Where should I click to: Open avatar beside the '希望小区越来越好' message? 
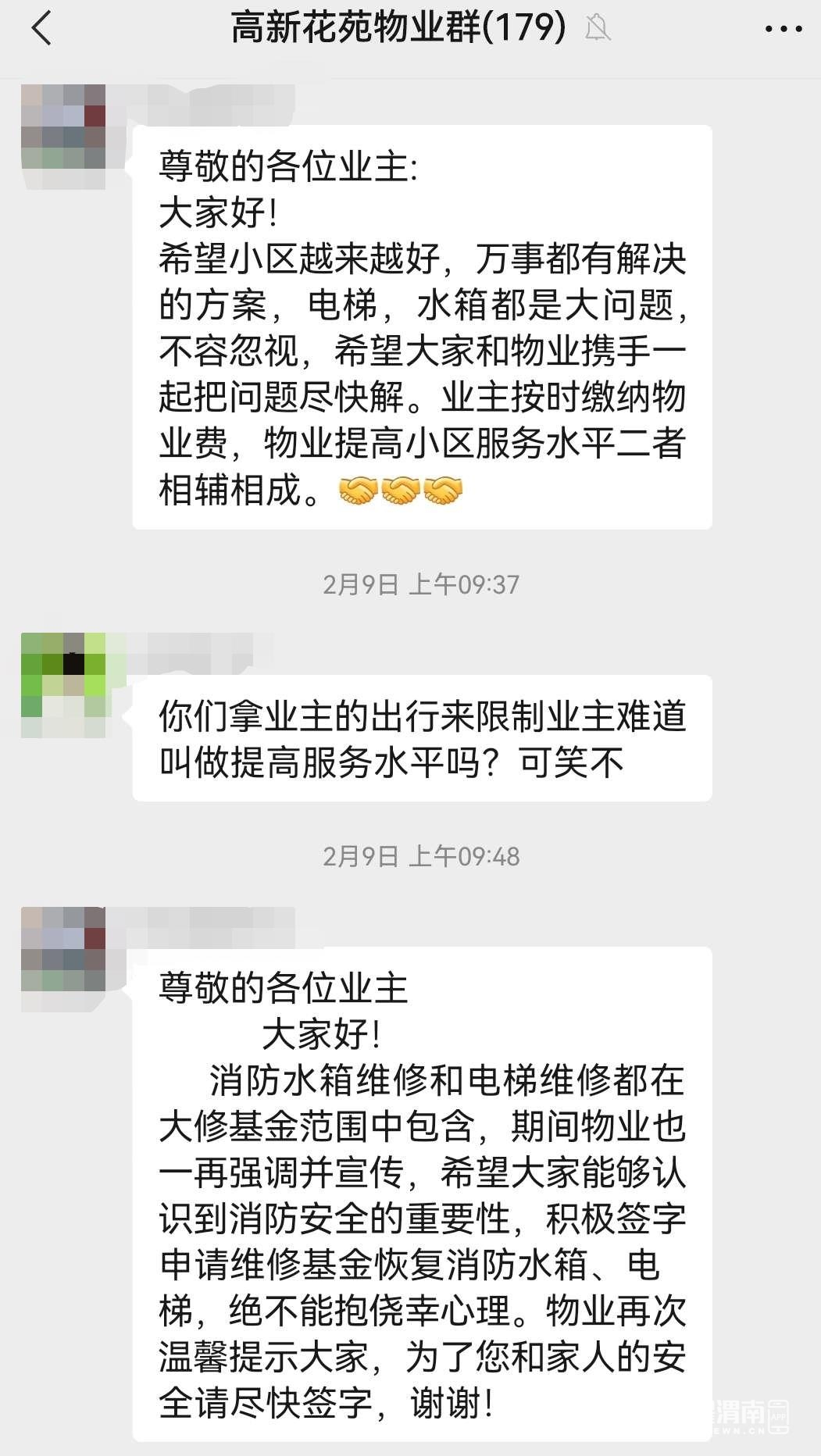63,127
